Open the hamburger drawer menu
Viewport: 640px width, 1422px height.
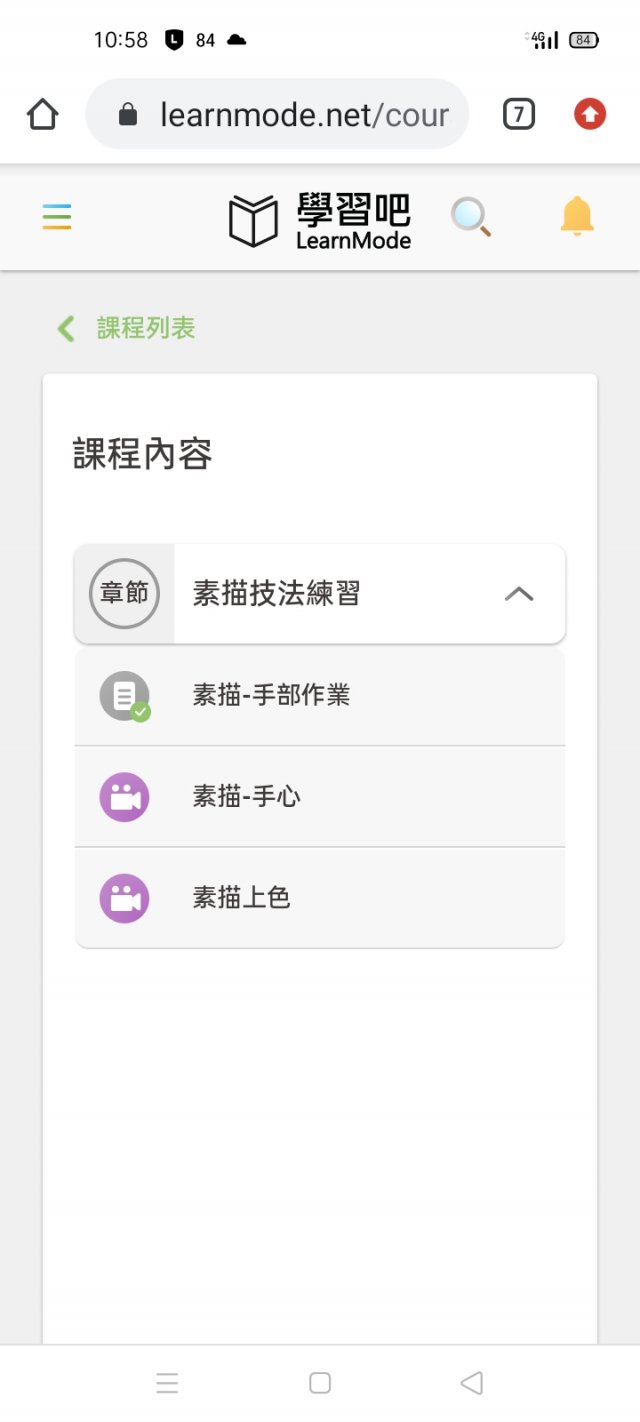pos(57,217)
